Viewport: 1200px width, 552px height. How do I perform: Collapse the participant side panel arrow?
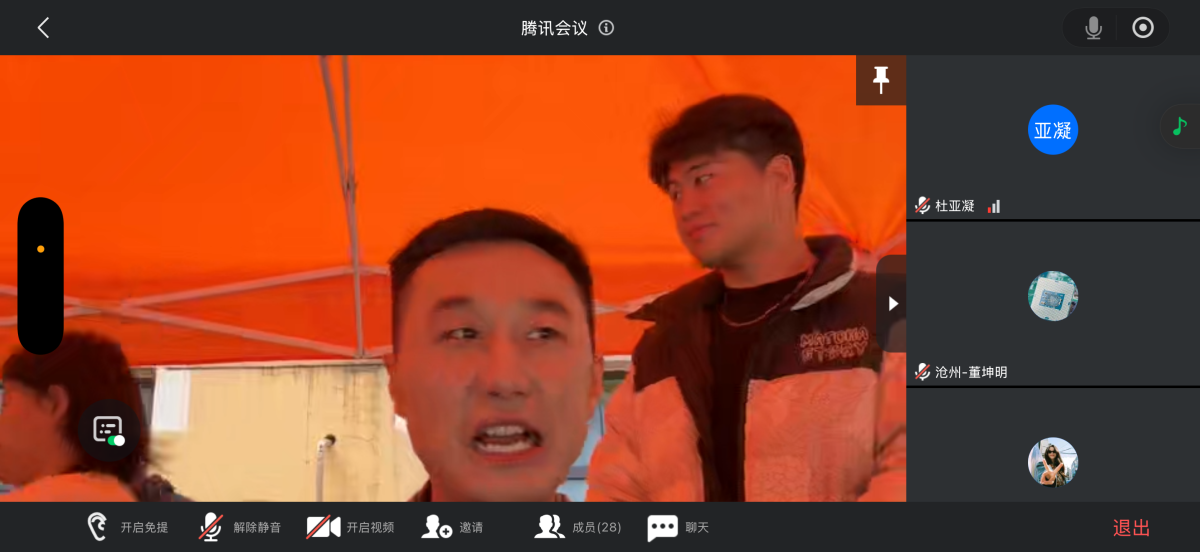(x=892, y=303)
